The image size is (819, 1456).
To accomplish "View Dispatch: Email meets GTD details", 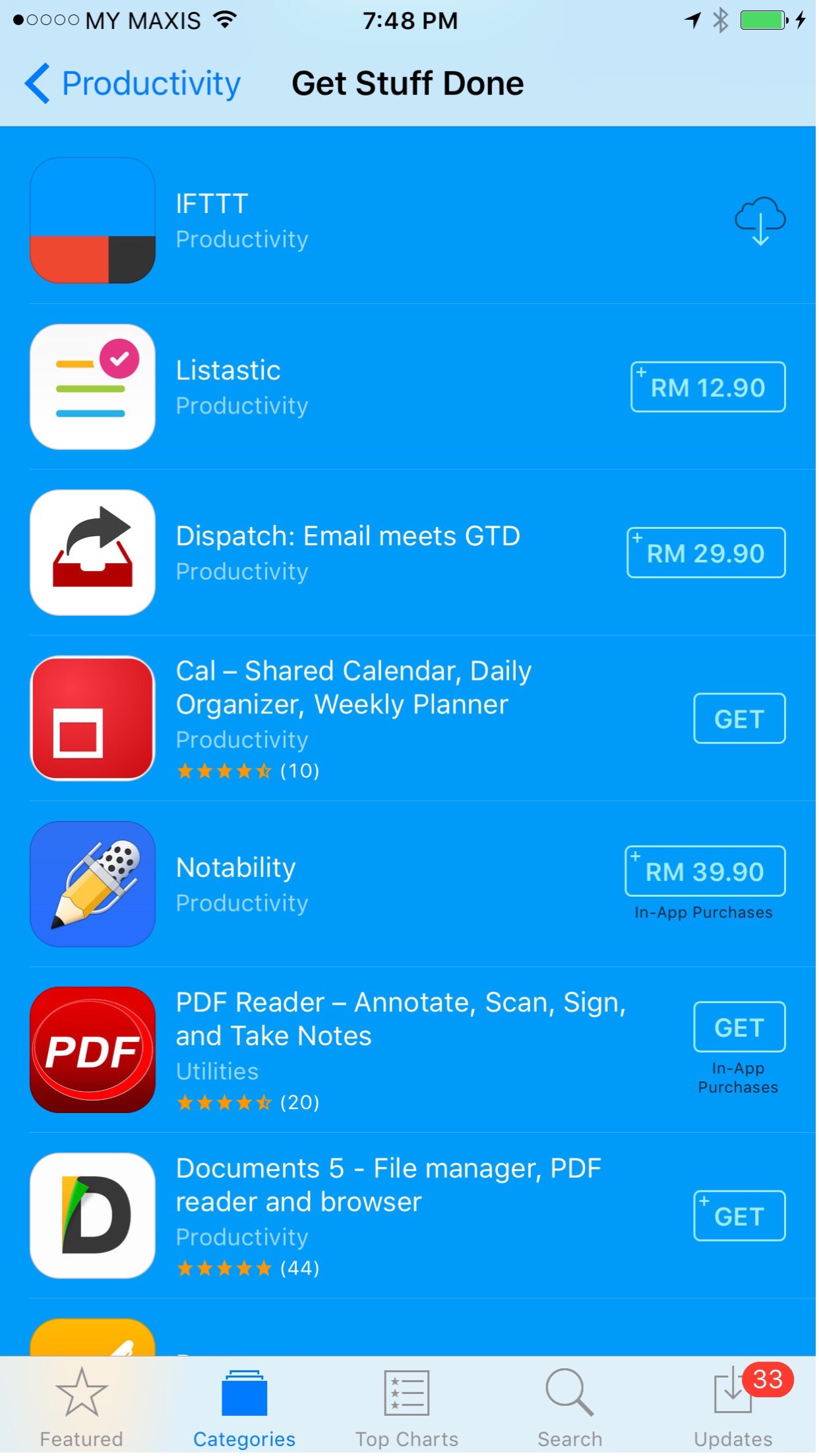I will (x=348, y=537).
